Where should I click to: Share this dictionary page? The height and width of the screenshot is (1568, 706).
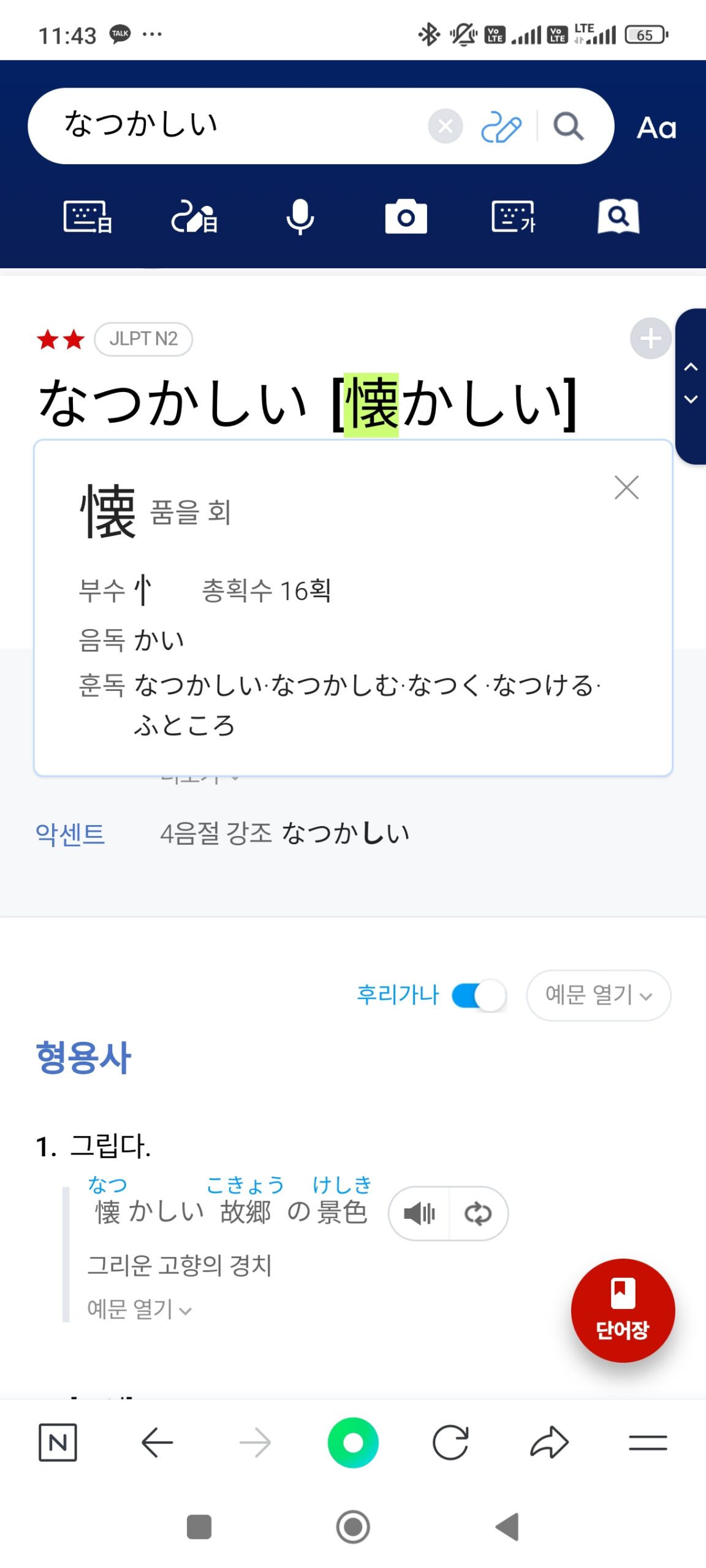click(x=549, y=1442)
